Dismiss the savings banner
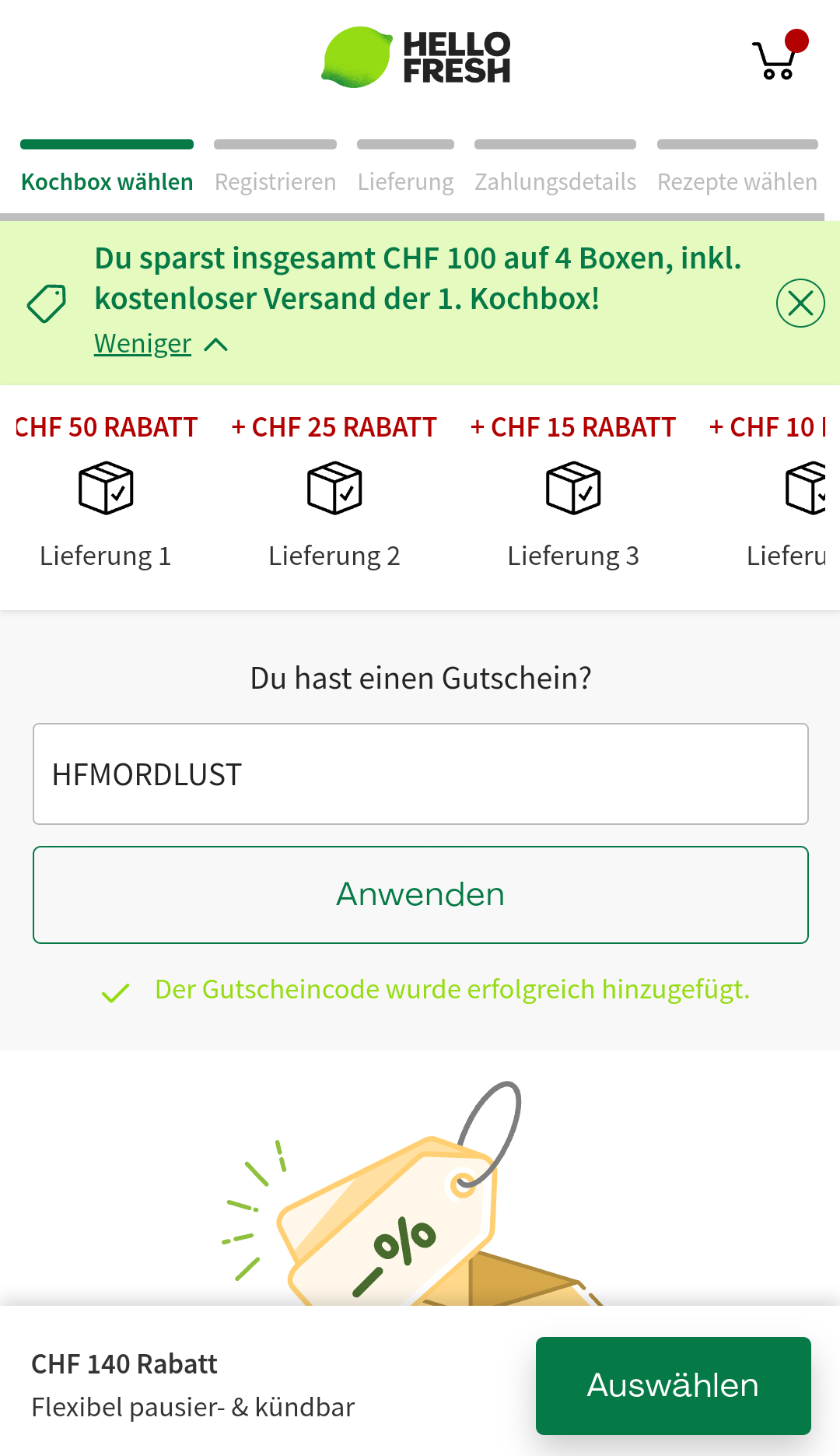 800,303
